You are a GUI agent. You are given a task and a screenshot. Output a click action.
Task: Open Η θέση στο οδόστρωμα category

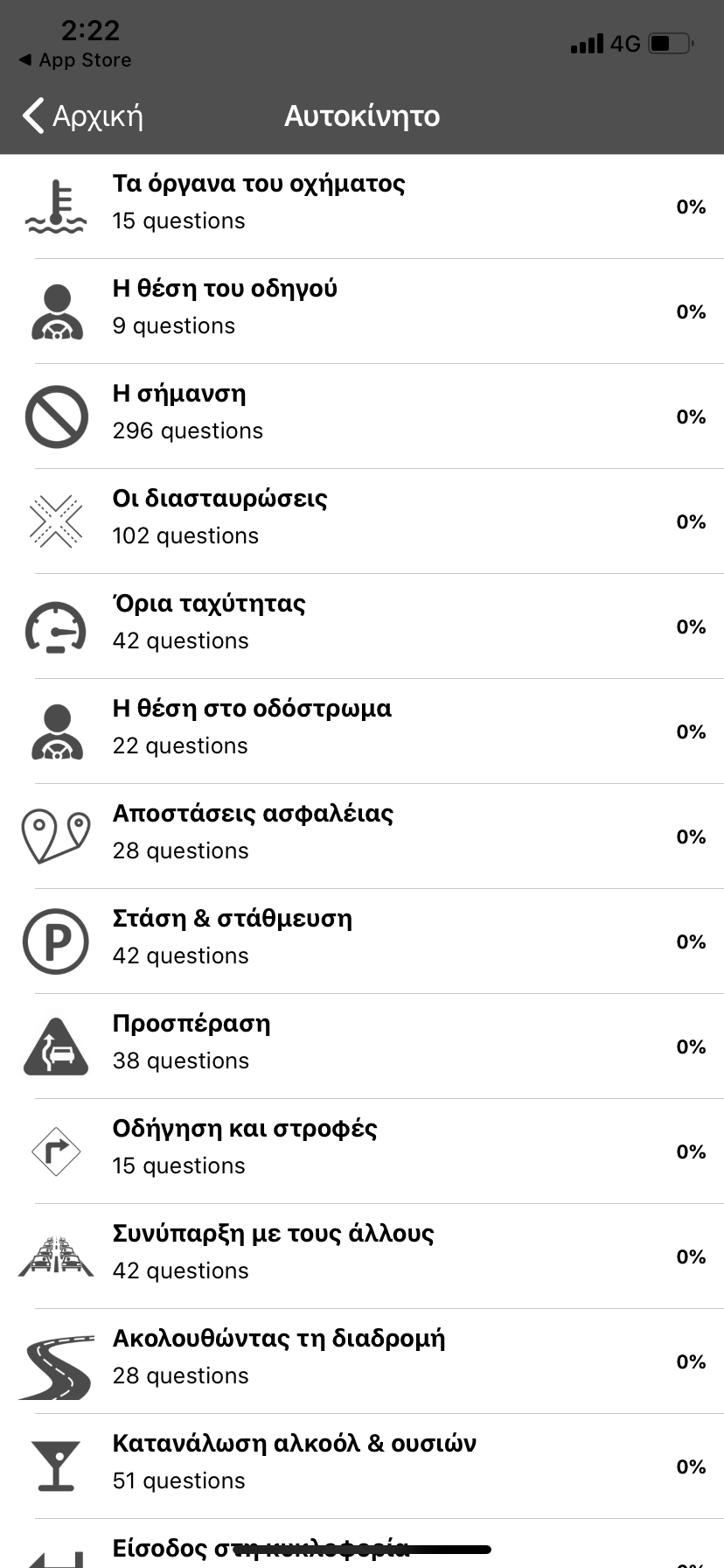point(362,731)
